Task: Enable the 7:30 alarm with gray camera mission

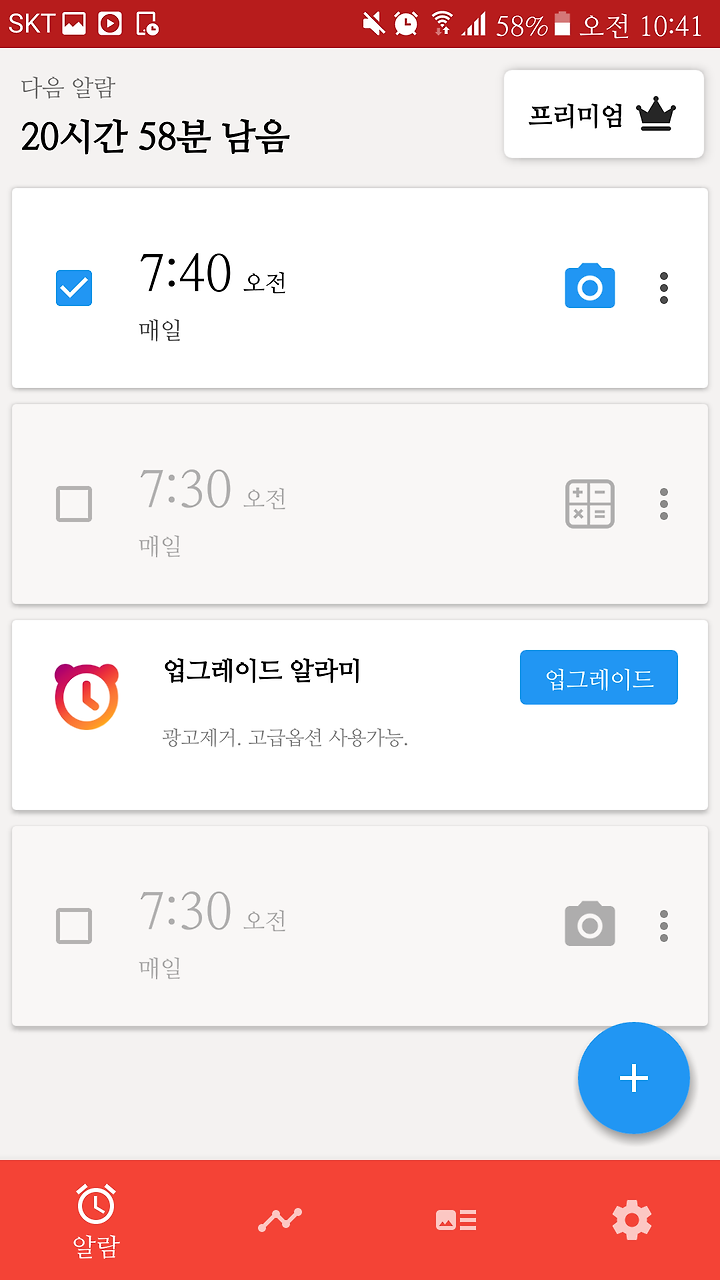Action: [x=74, y=926]
